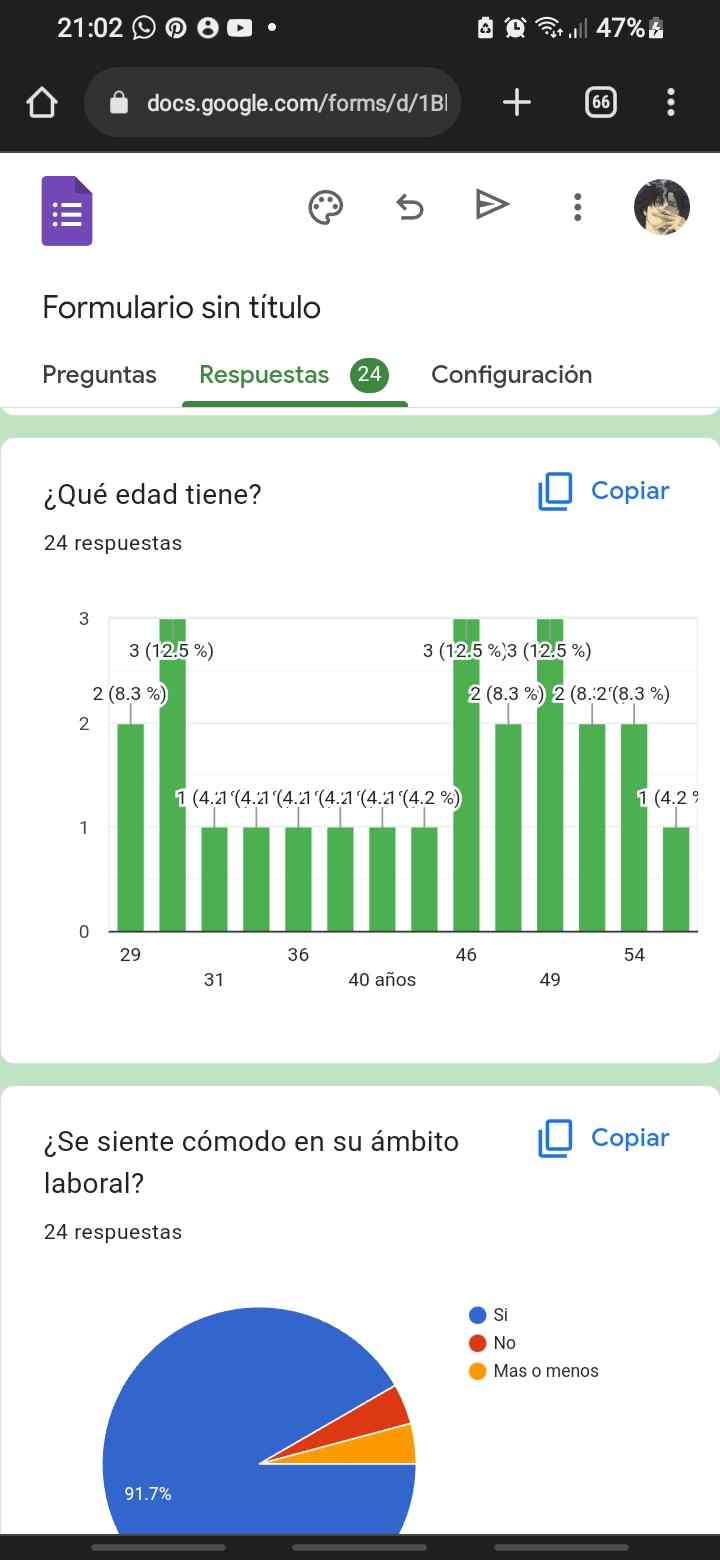Switch to the Preguntas tab

(x=99, y=375)
